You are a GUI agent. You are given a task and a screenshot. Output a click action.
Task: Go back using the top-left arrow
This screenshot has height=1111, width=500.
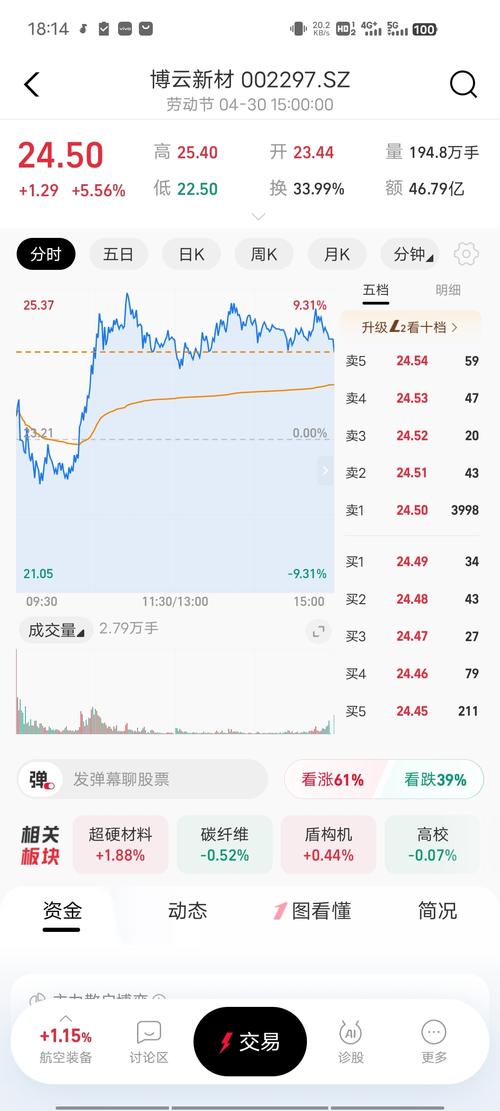click(31, 84)
